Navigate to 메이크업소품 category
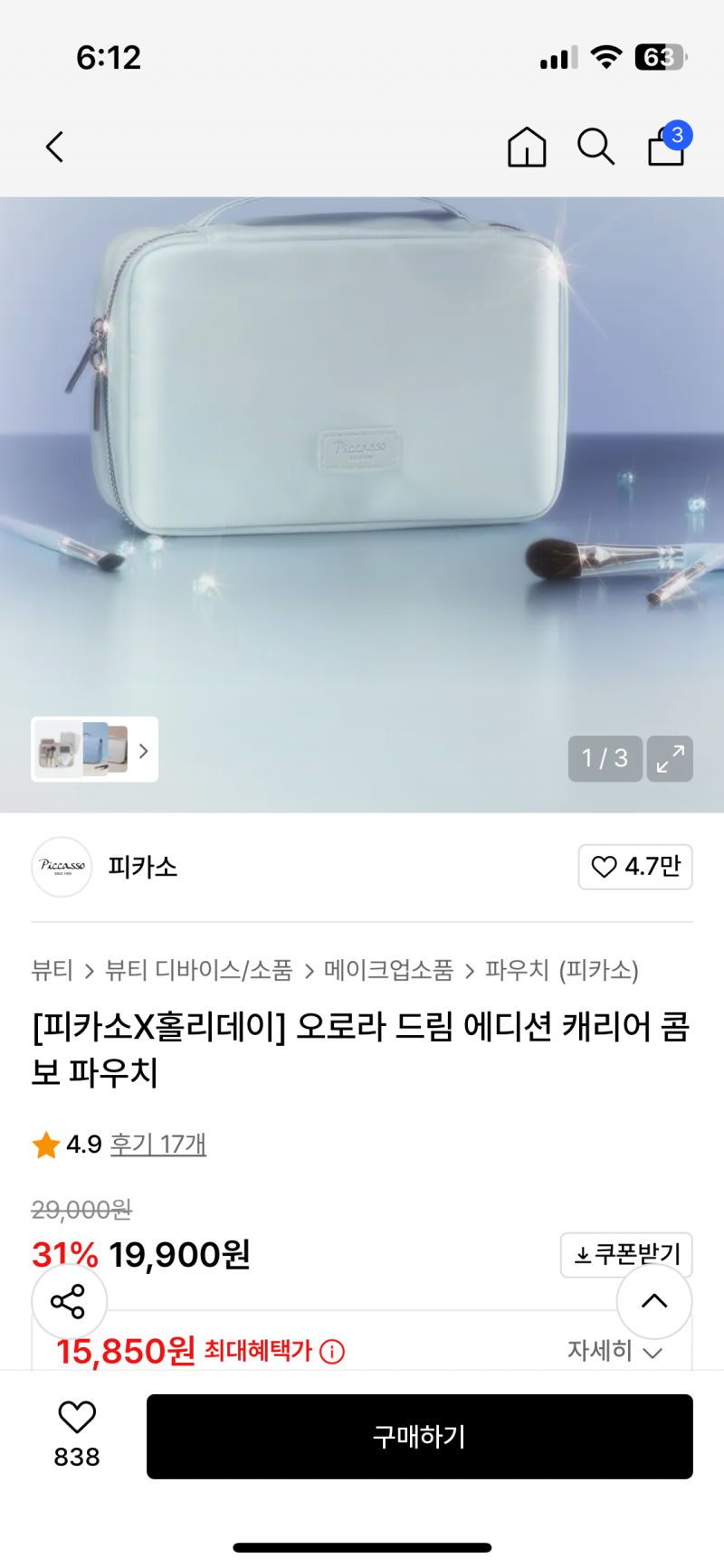724x1568 pixels. click(x=389, y=970)
